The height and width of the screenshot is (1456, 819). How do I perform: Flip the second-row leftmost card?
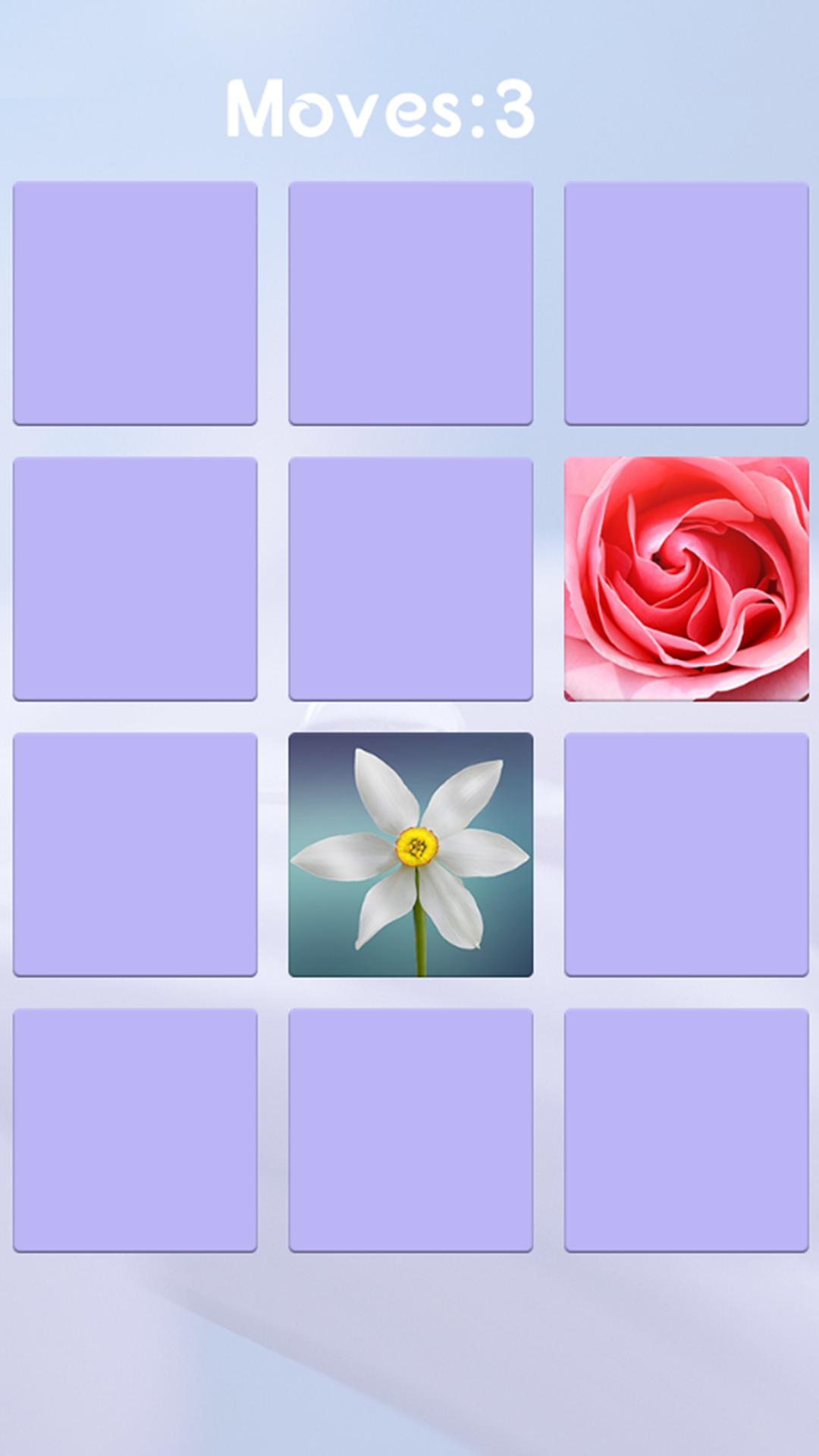tap(136, 576)
